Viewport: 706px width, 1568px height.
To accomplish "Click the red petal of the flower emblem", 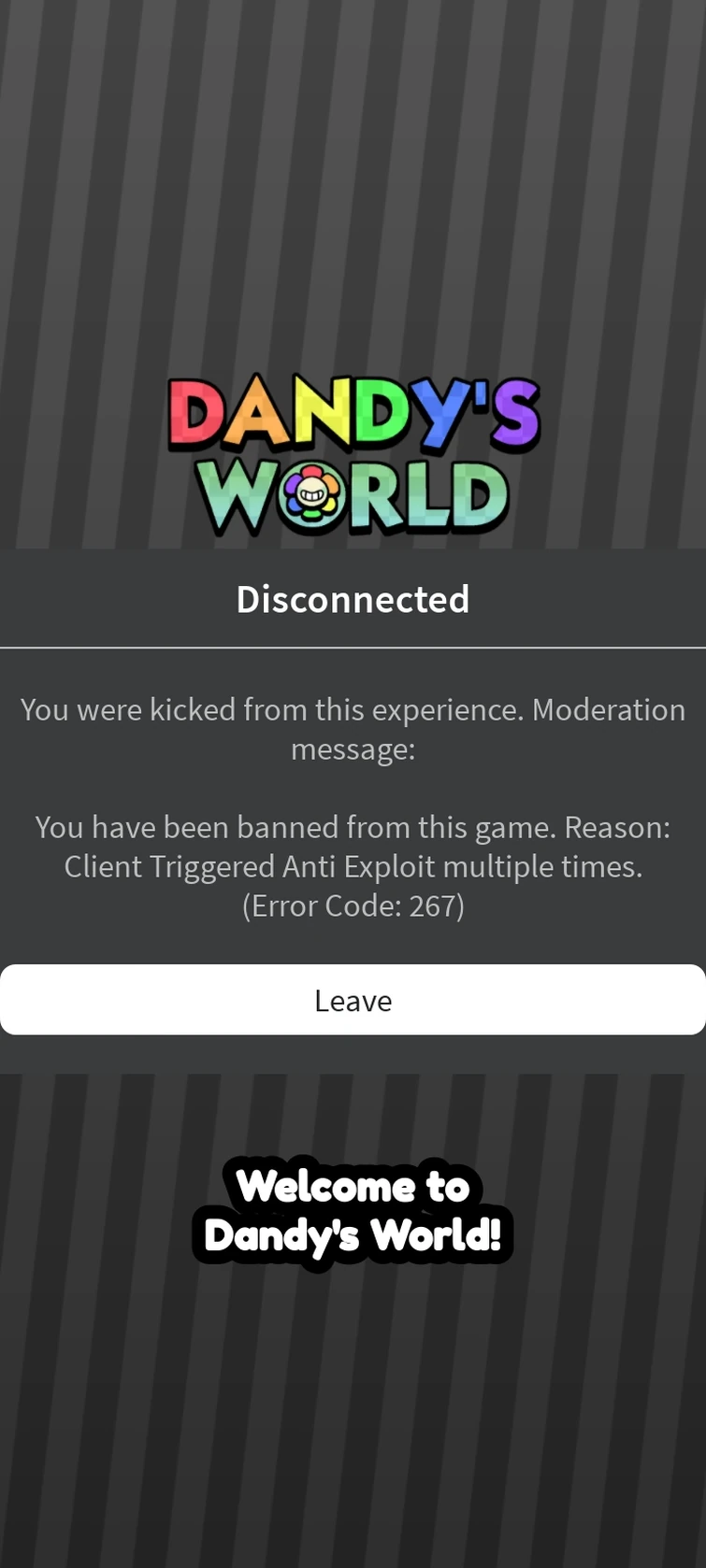I will pos(311,471).
